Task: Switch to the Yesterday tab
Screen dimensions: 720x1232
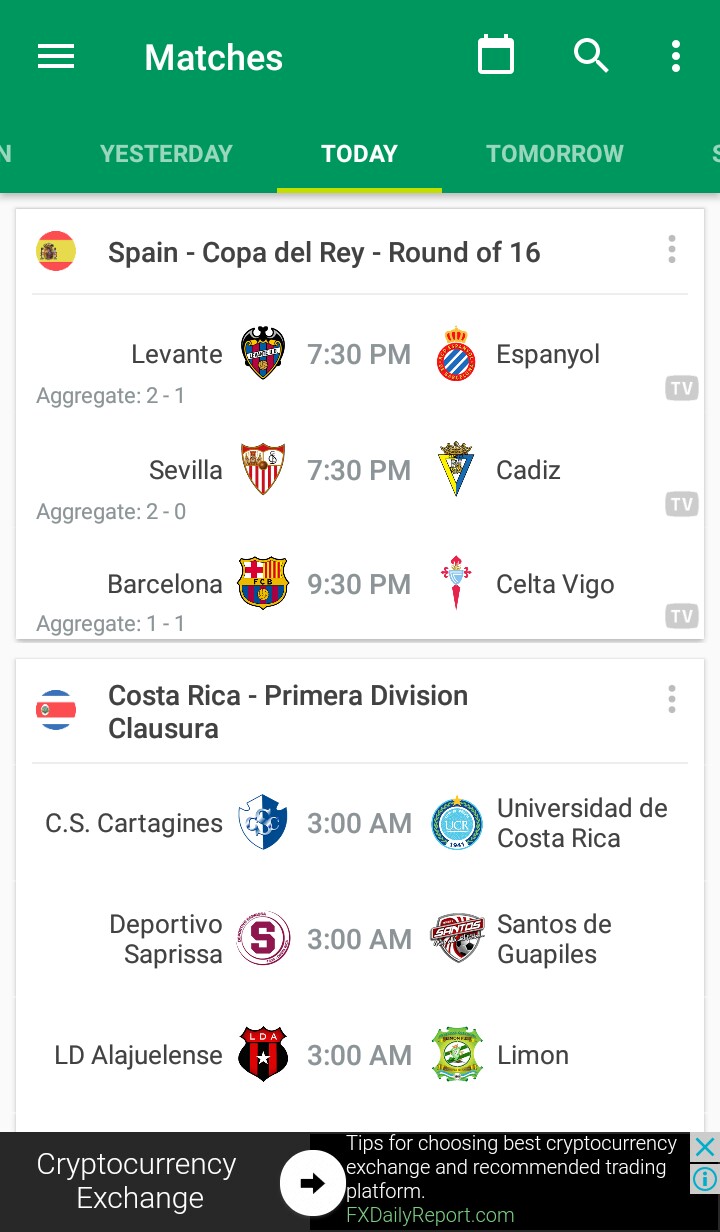Action: tap(166, 154)
